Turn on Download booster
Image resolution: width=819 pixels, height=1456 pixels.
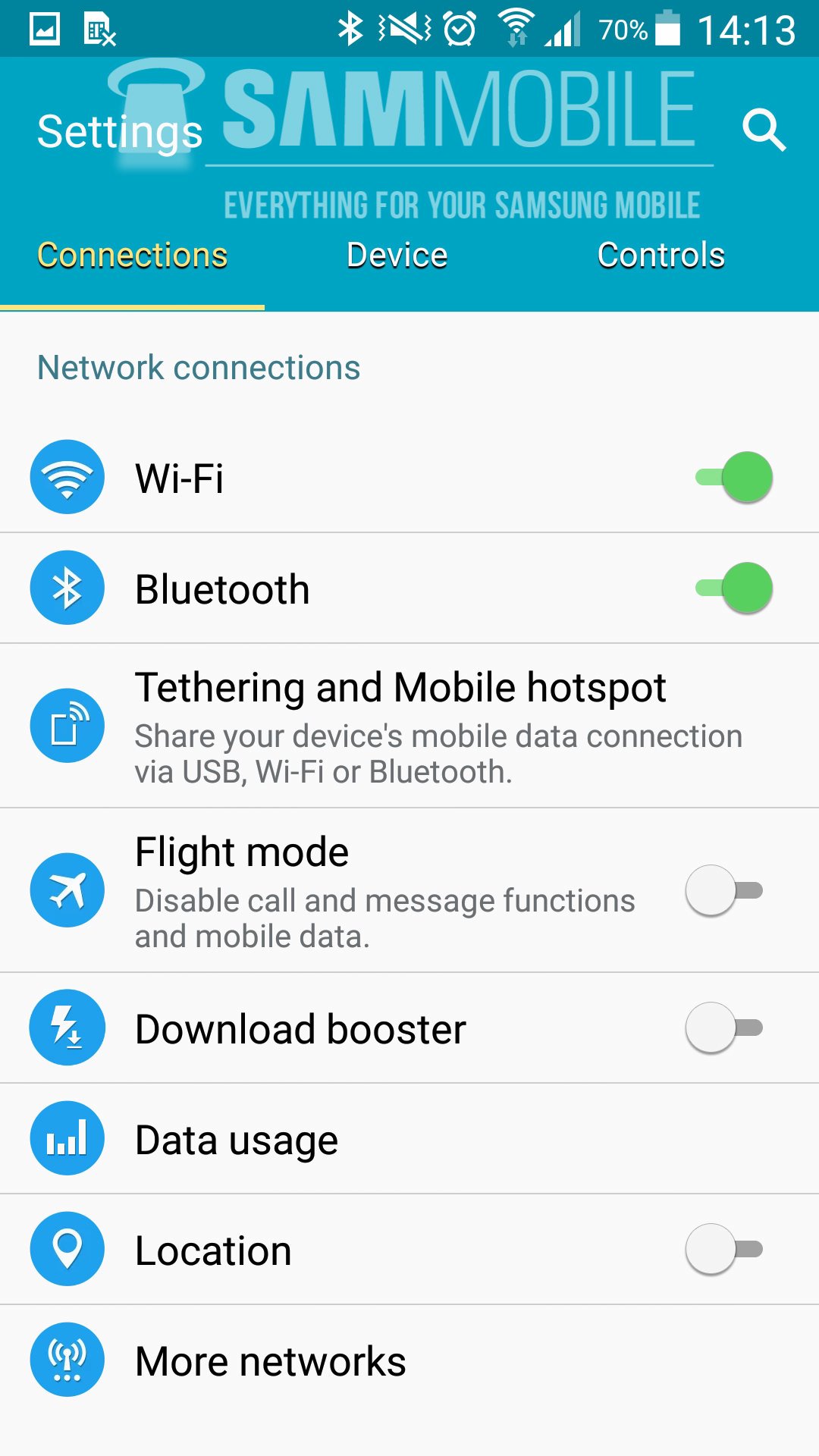click(x=724, y=1028)
